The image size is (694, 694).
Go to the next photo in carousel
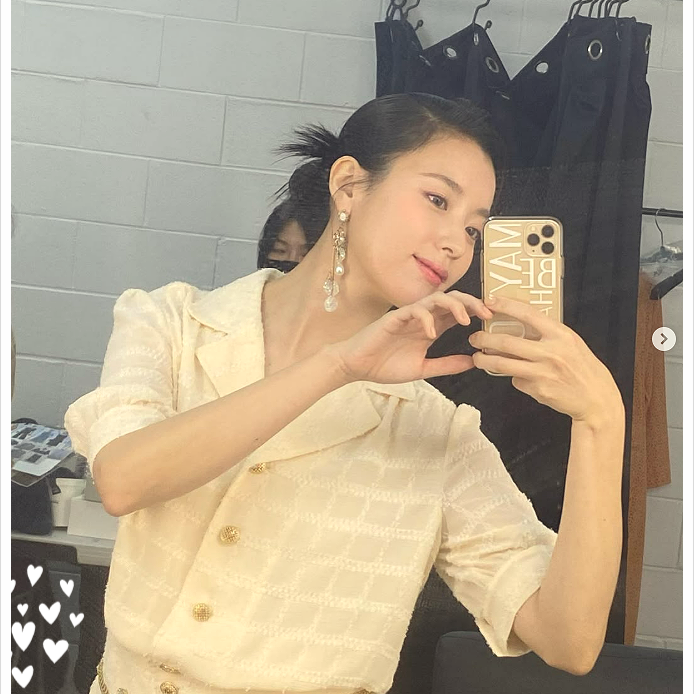pos(663,340)
